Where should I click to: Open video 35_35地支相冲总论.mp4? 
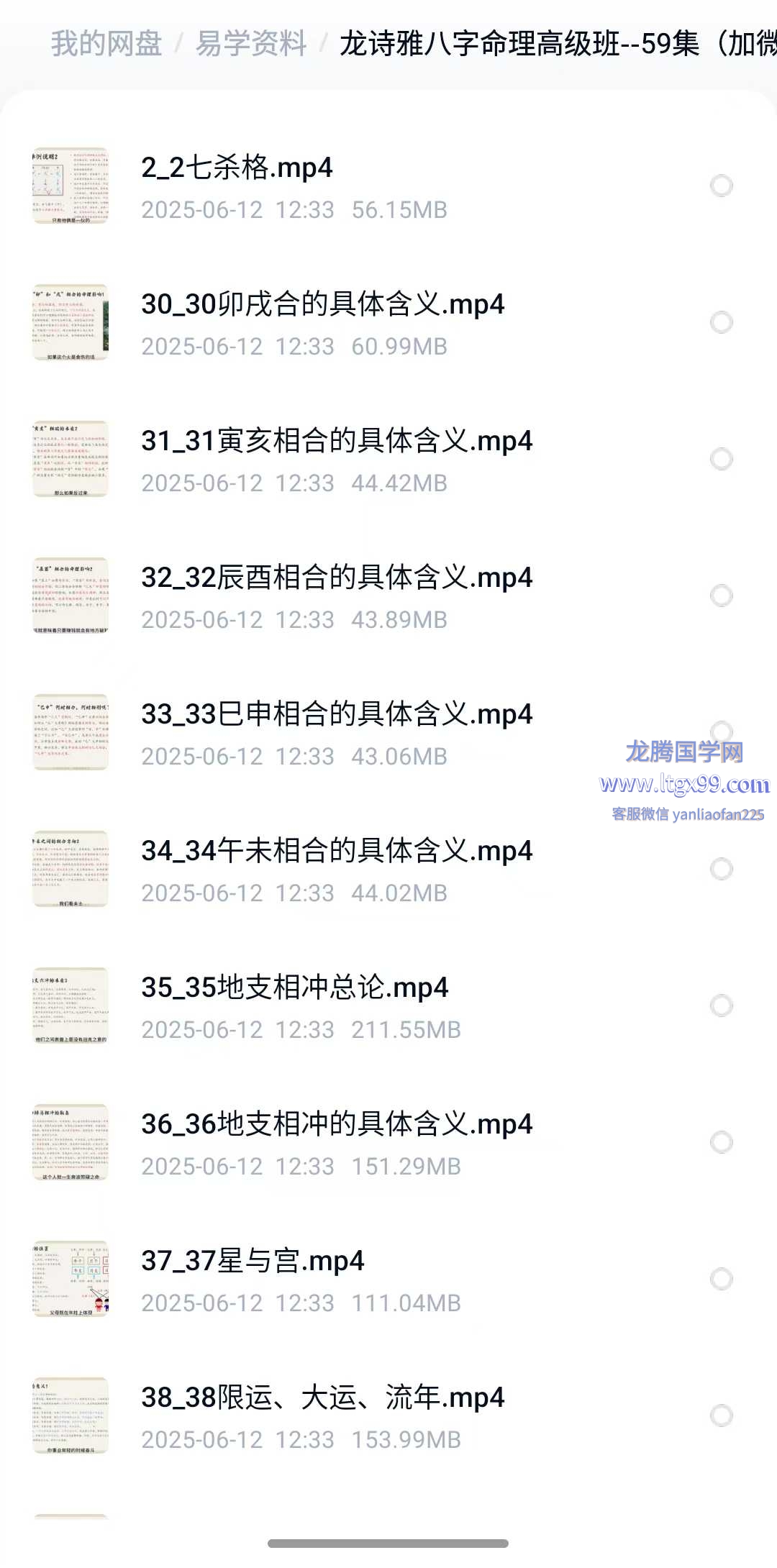pyautogui.click(x=295, y=988)
